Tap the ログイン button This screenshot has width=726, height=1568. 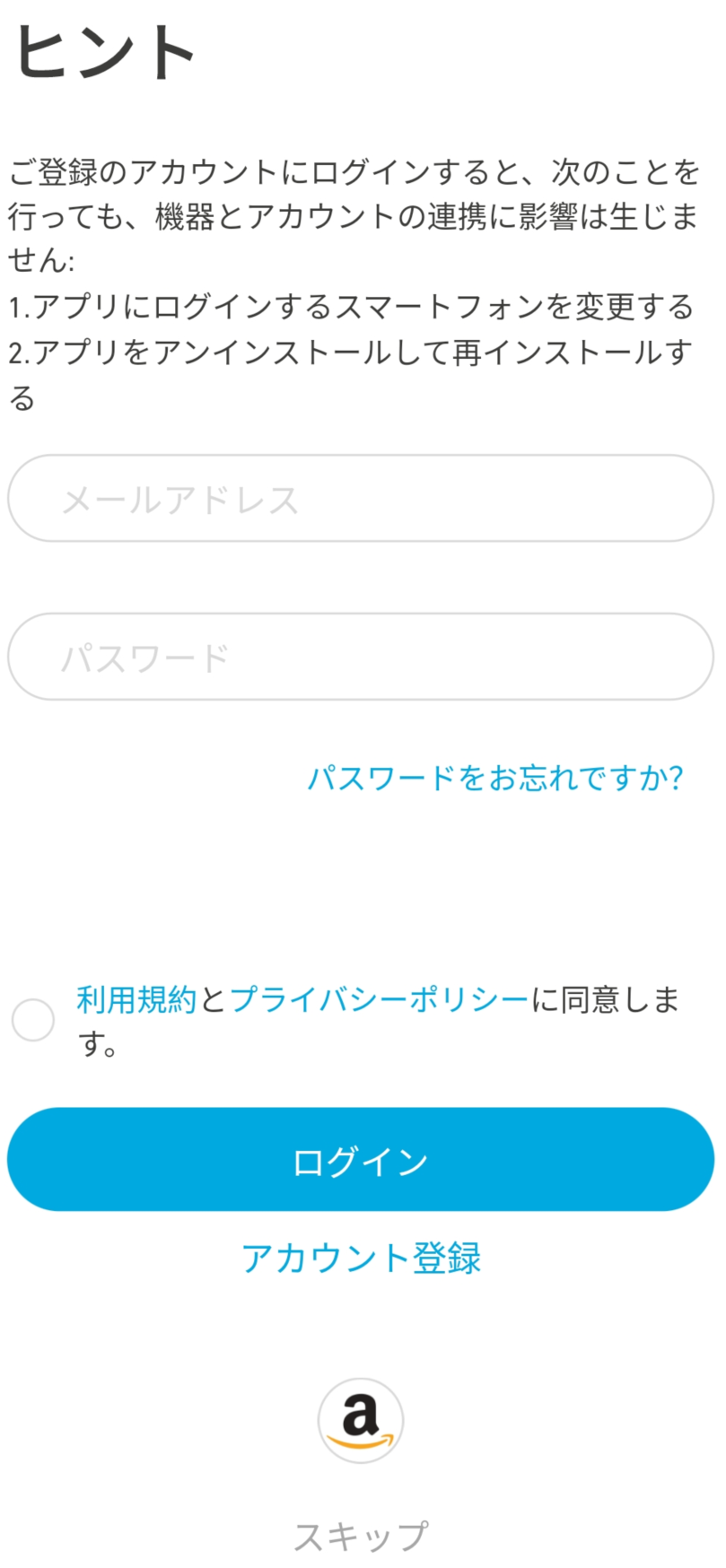pyautogui.click(x=361, y=1160)
